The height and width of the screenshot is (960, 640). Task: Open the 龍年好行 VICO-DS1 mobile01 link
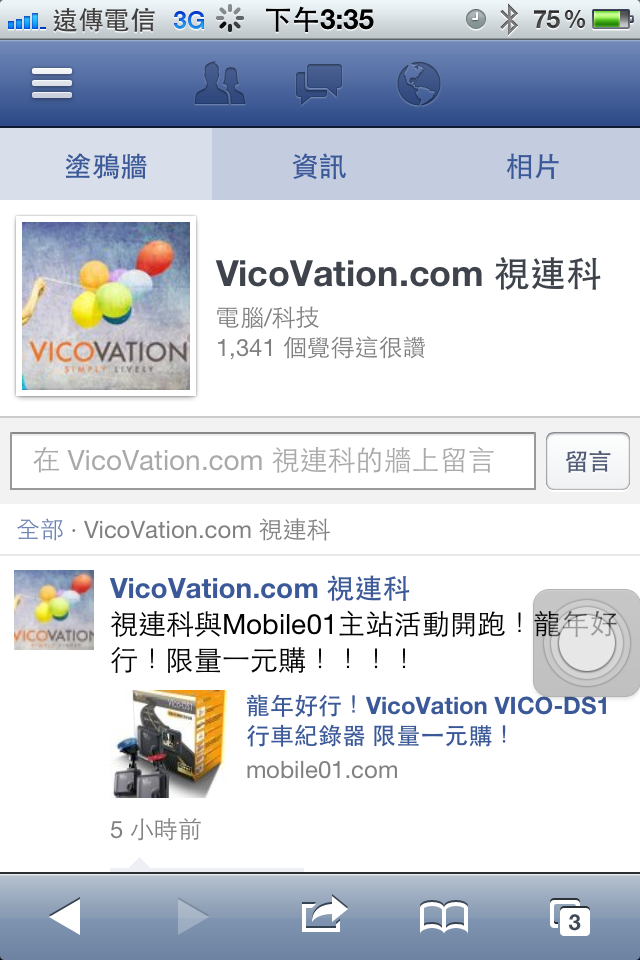point(427,721)
